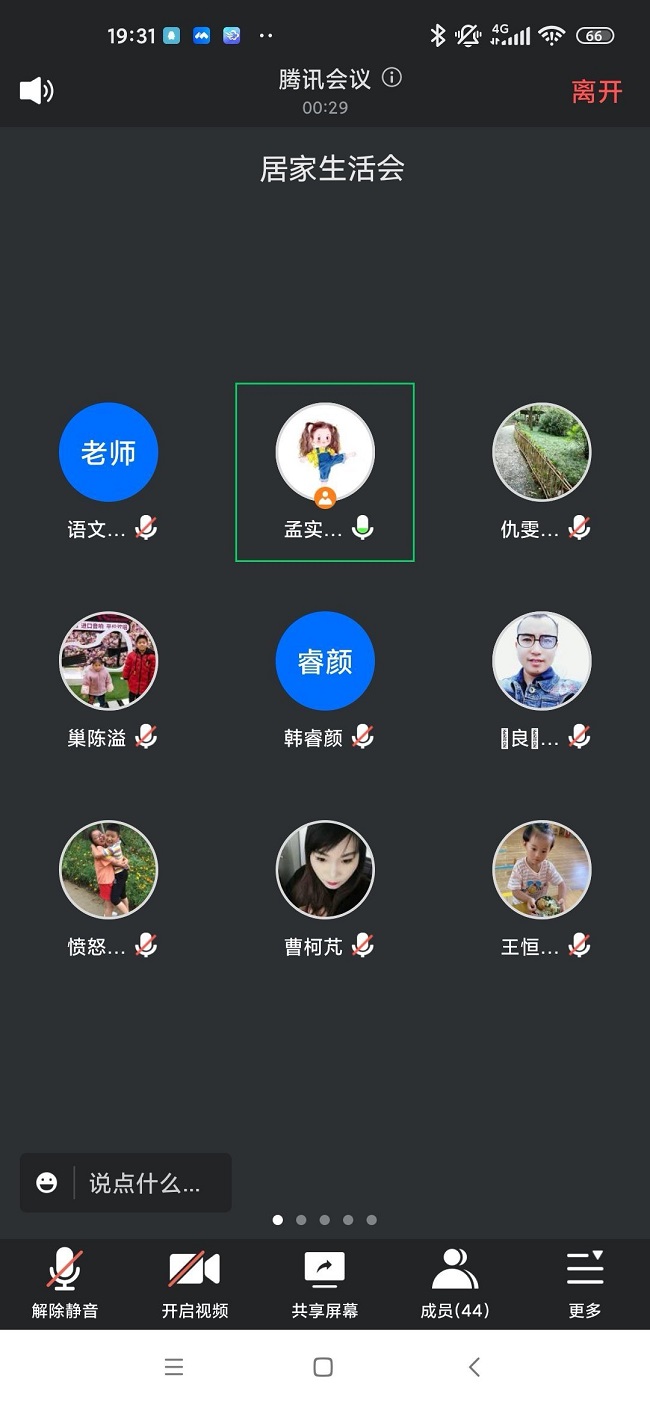The height and width of the screenshot is (1408, 650).
Task: Open the meeting info icon
Action: pos(392,78)
